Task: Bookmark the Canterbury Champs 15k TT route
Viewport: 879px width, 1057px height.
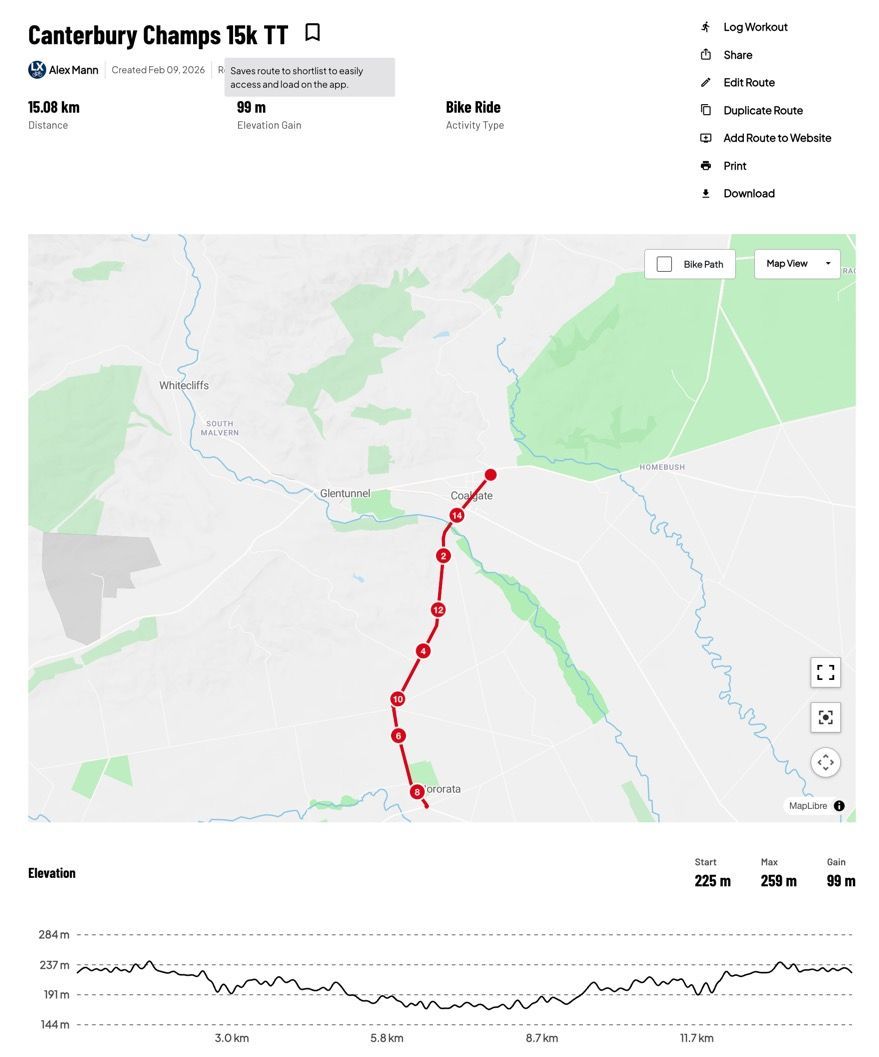Action: [312, 33]
